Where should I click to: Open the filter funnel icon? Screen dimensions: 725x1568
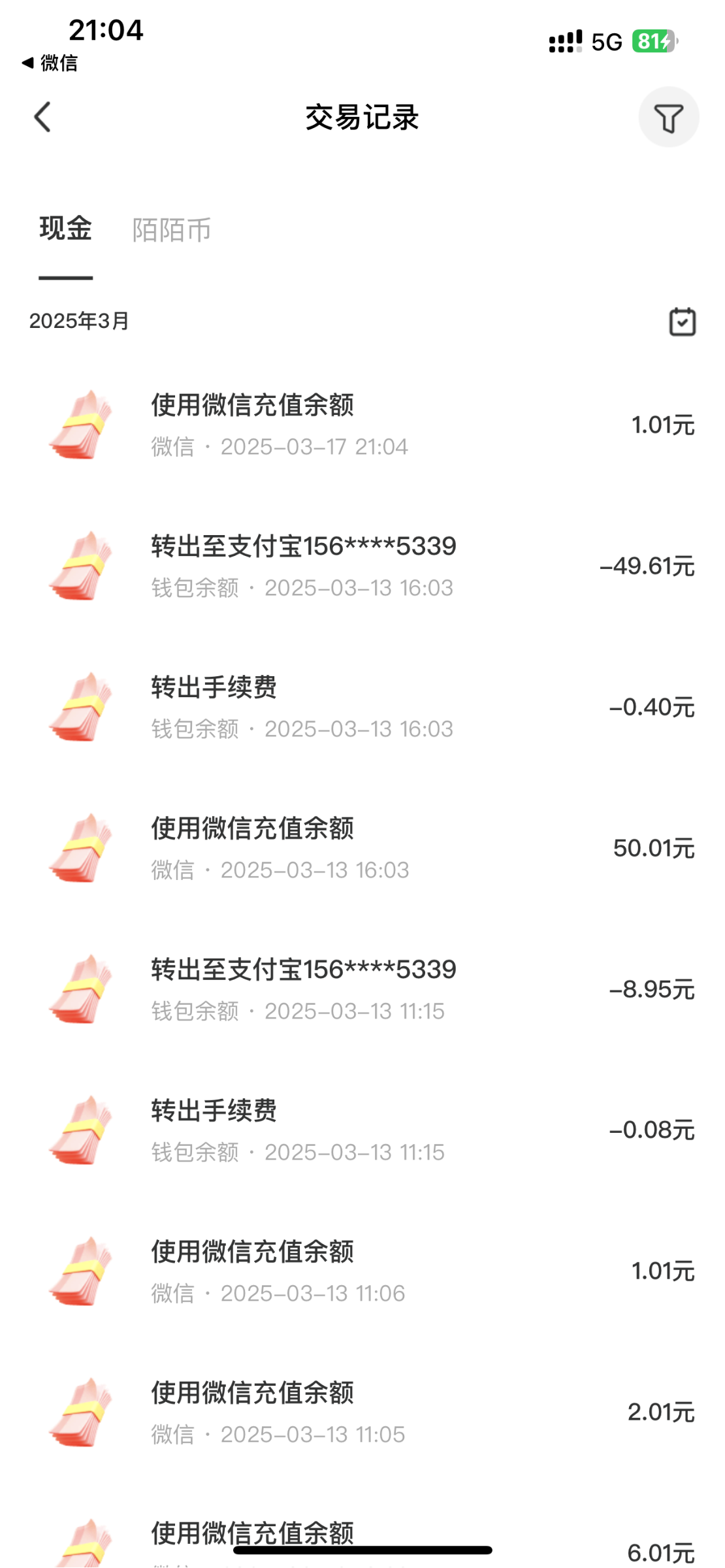coord(668,118)
